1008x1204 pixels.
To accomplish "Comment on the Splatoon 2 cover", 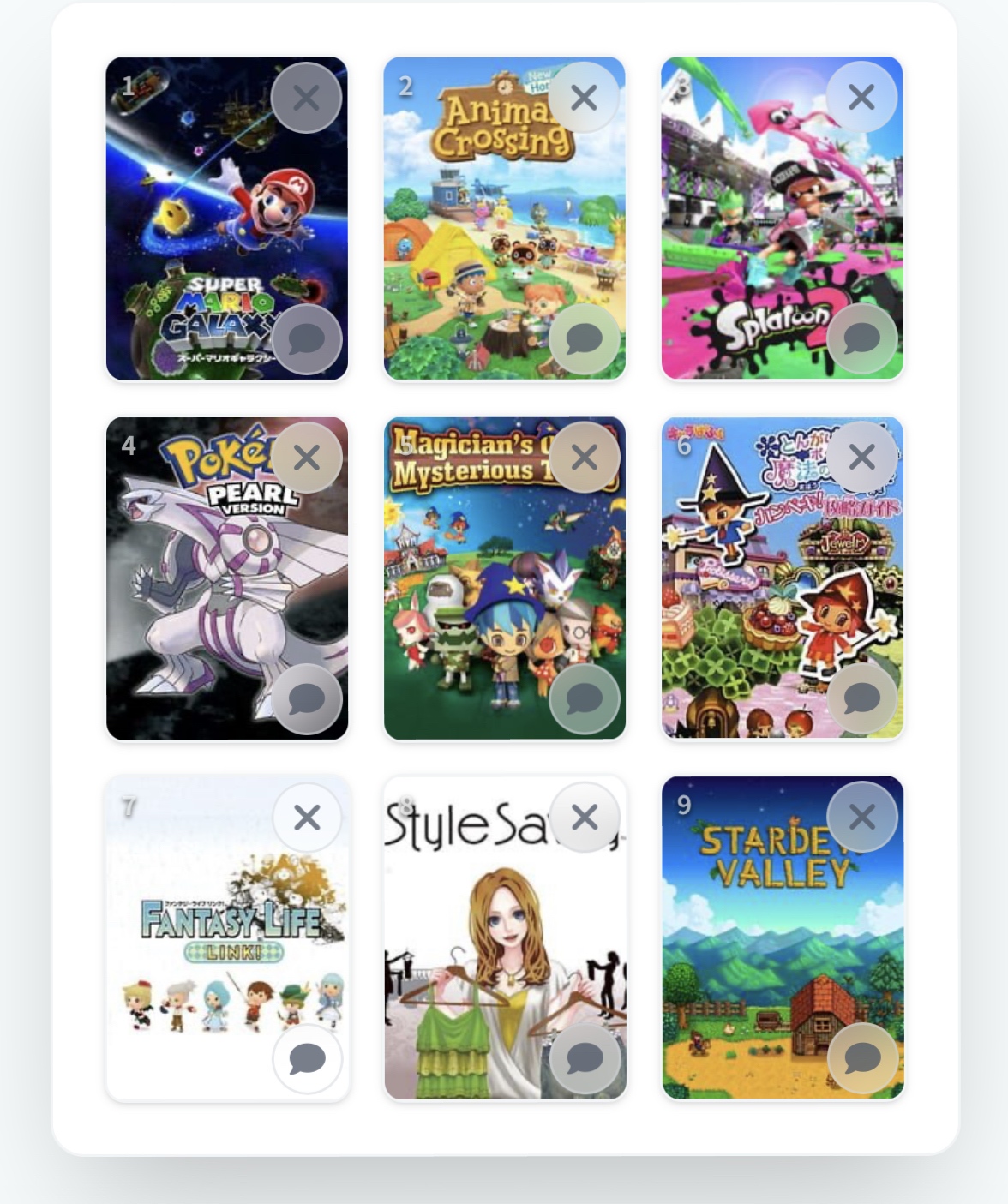I will [861, 339].
